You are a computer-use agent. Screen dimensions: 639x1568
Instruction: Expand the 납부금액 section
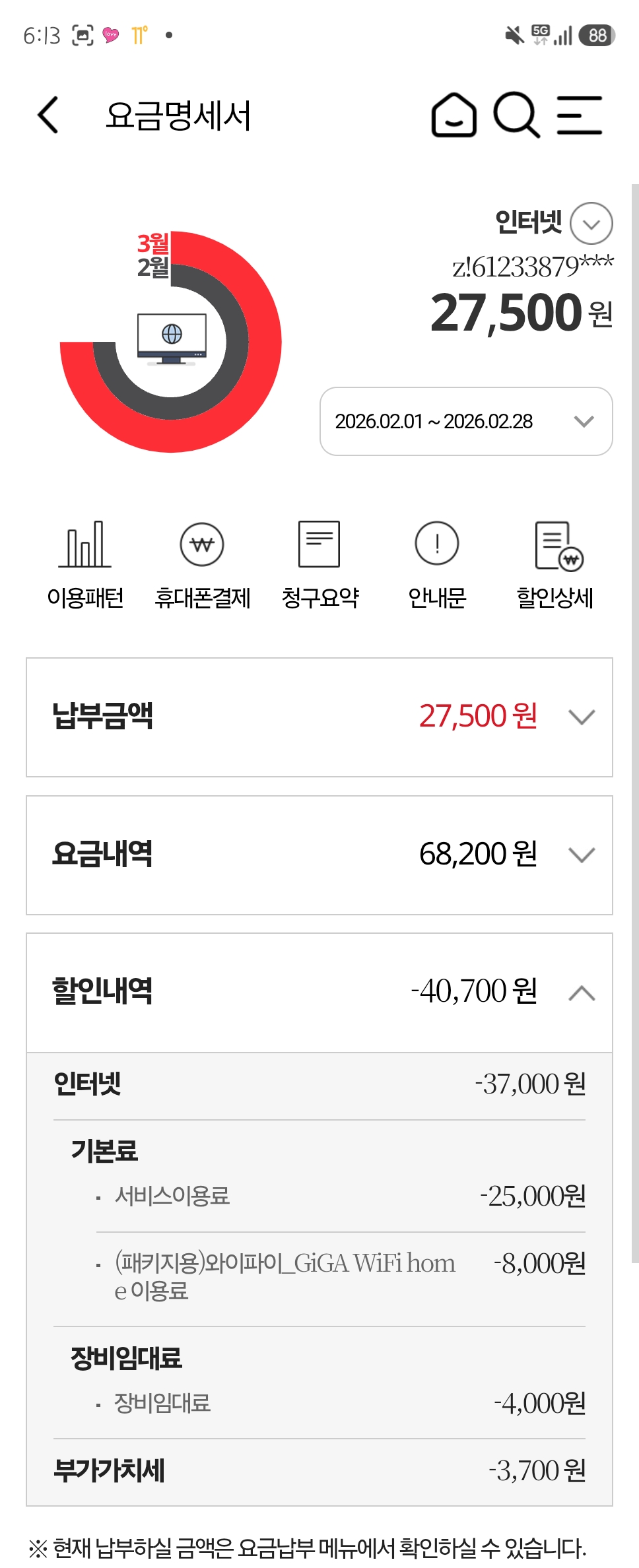tap(582, 717)
